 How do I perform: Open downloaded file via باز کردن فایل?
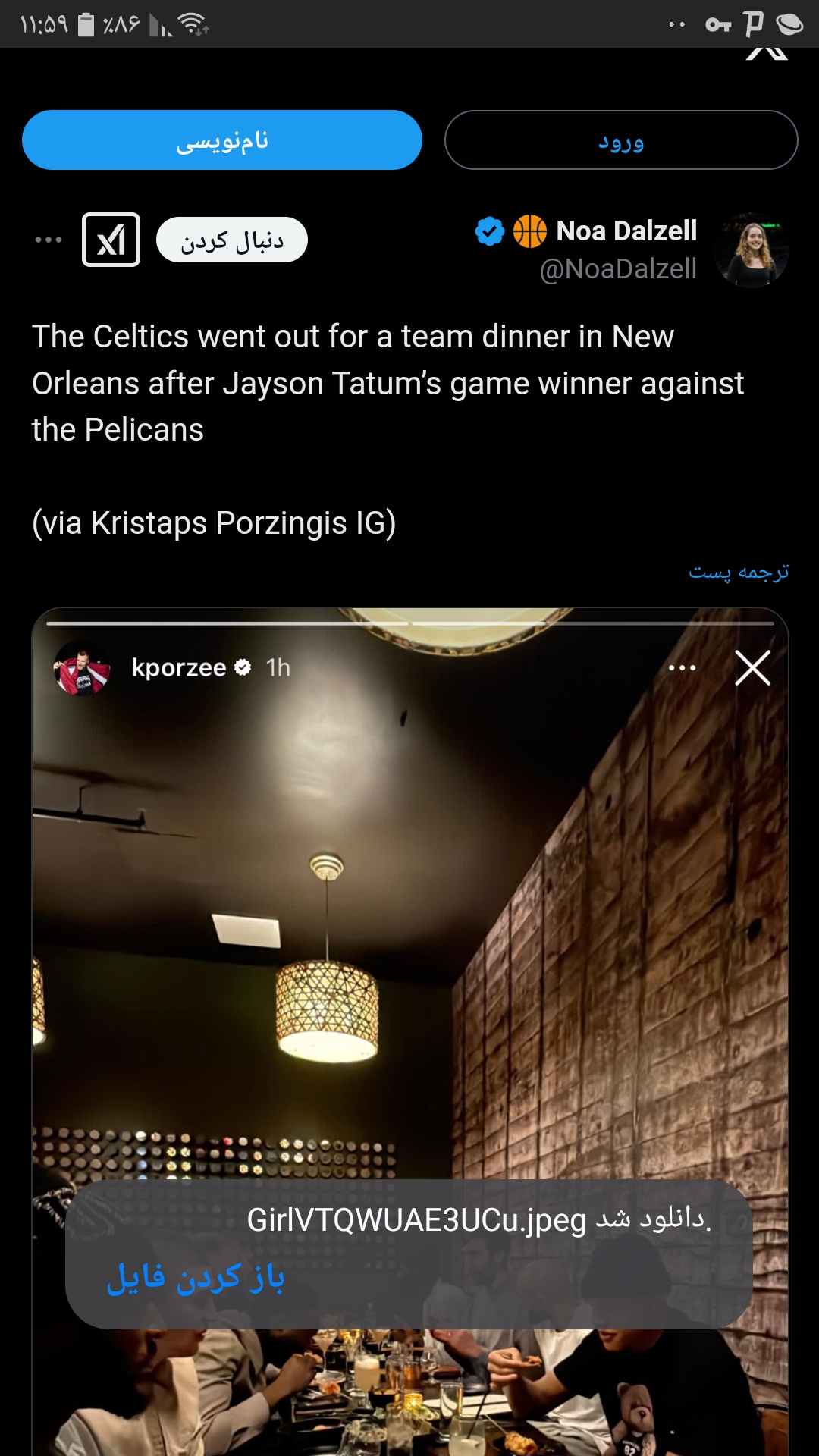196,1278
